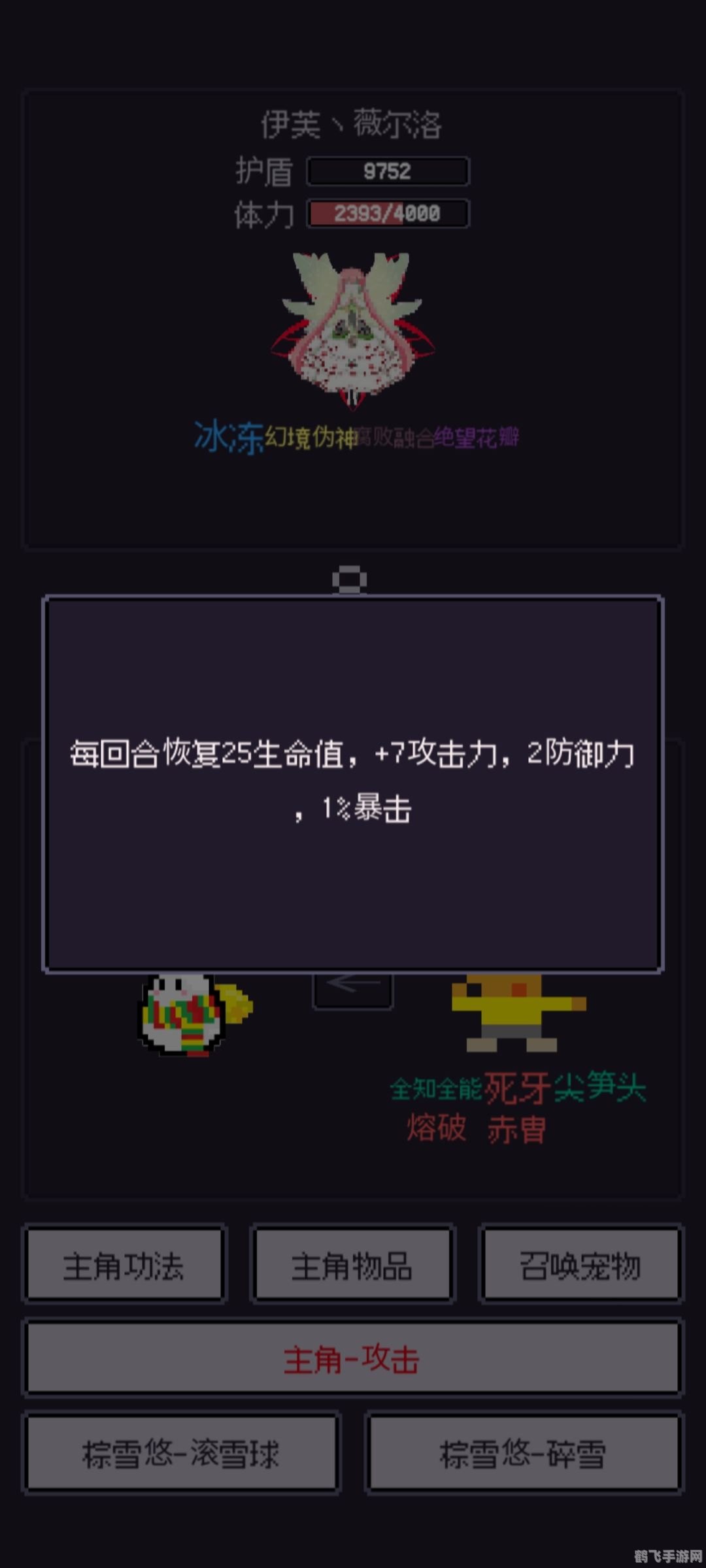Screen dimensions: 706x1568
Task: Open the 主角功法 skills menu
Action: (x=124, y=1264)
